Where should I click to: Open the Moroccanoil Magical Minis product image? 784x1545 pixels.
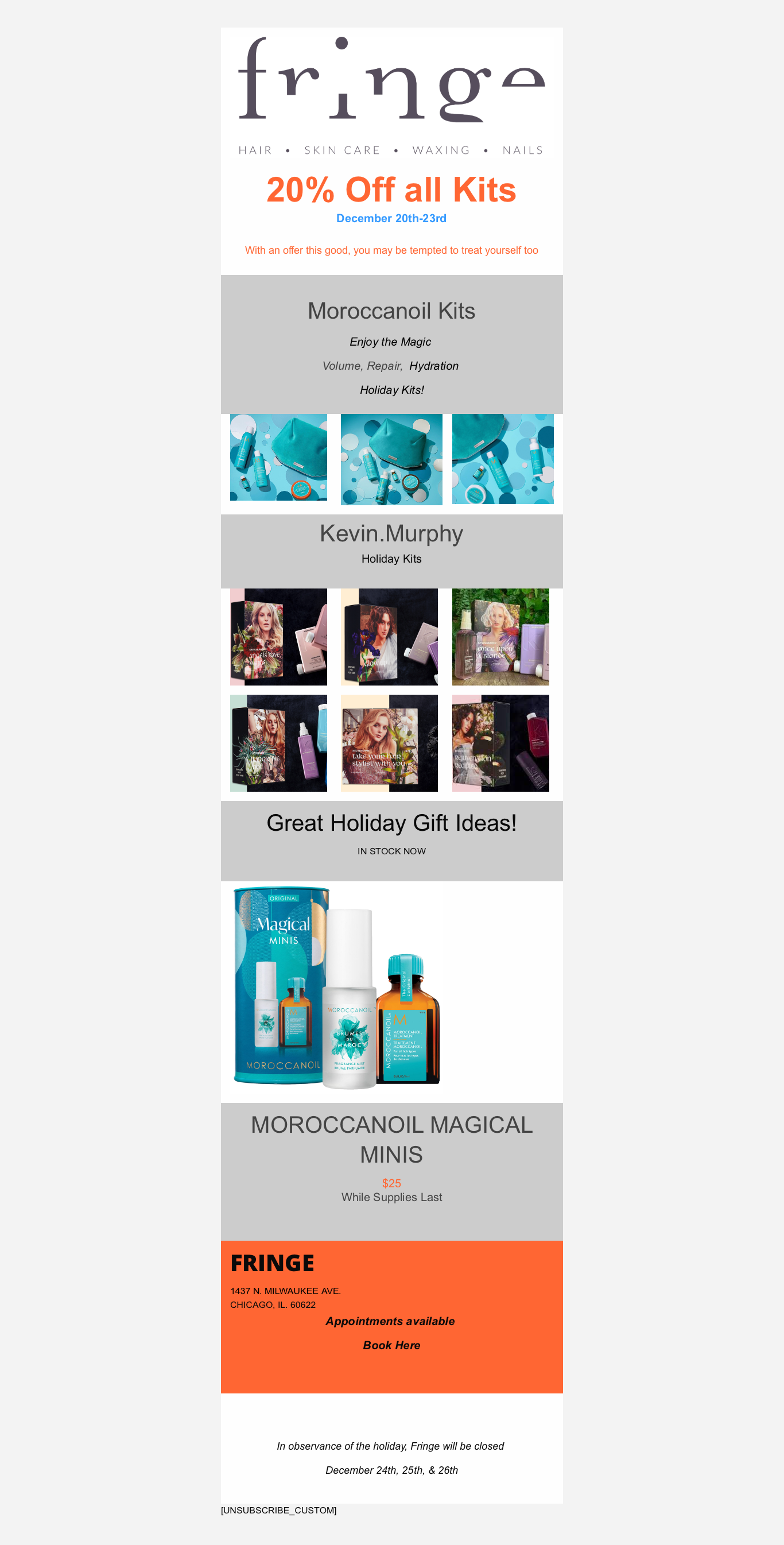tap(336, 987)
